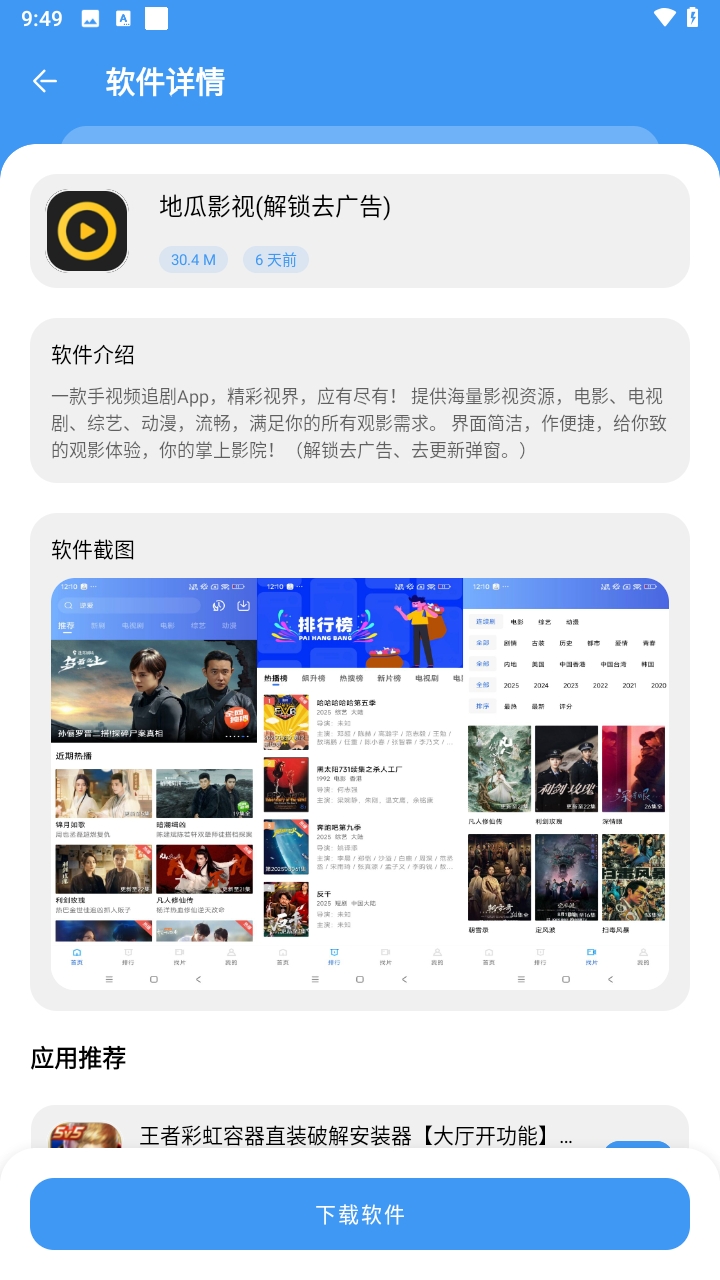View the 排行榜 ranking screenshot
The image size is (720, 1280).
pos(360,784)
